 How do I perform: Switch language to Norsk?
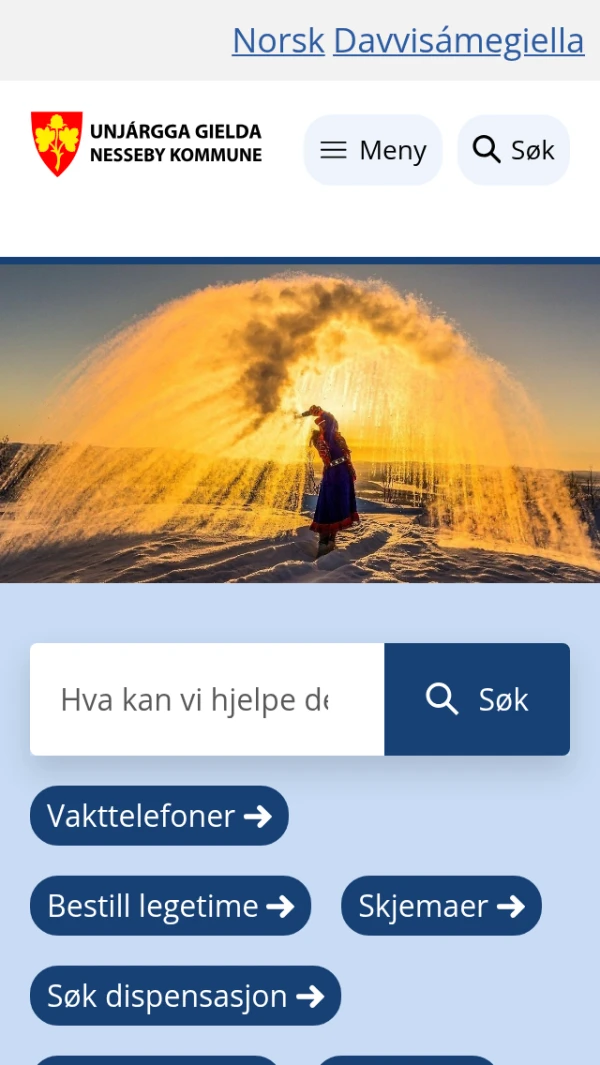pos(278,41)
